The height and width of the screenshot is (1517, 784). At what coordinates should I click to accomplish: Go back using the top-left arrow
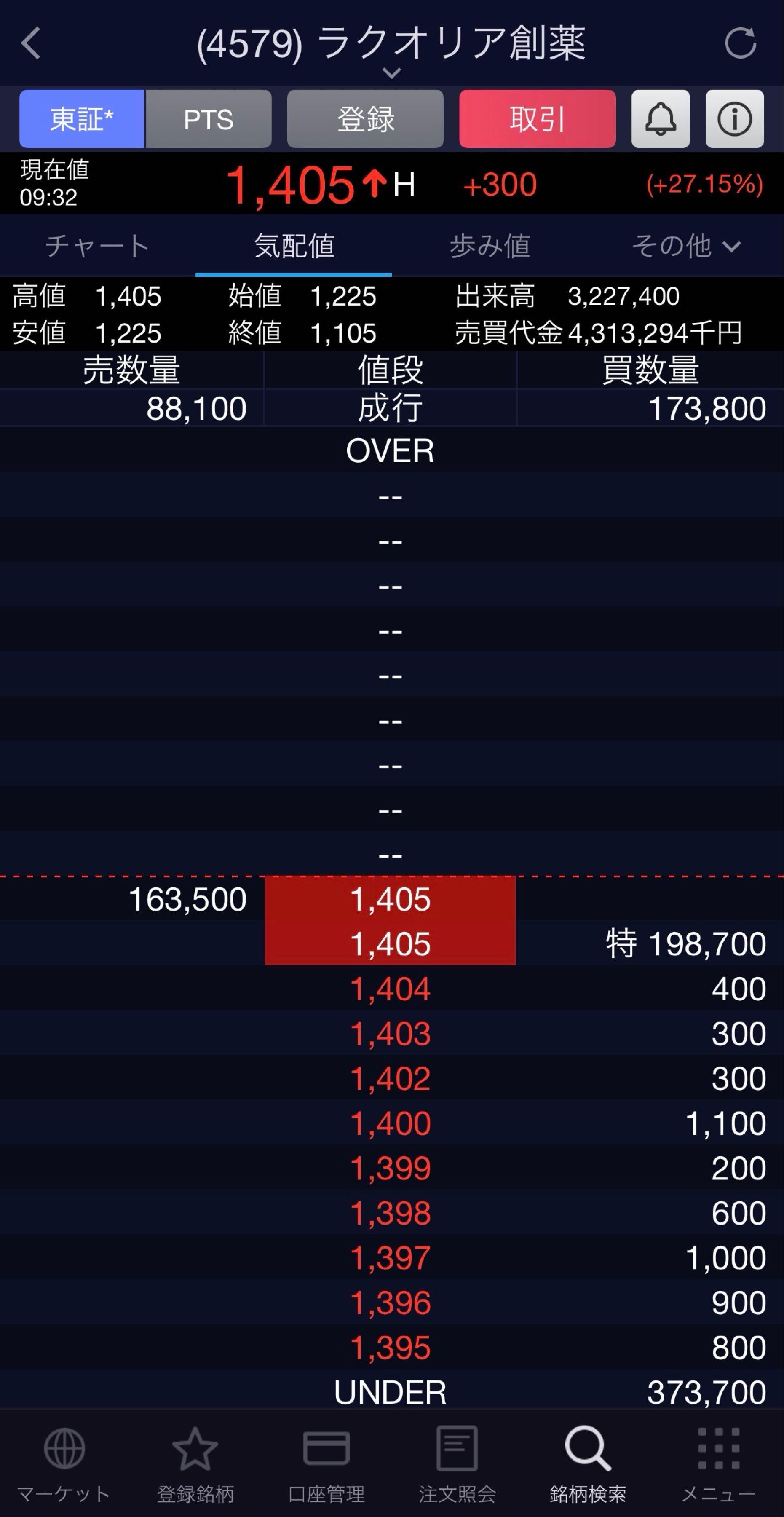[31, 43]
